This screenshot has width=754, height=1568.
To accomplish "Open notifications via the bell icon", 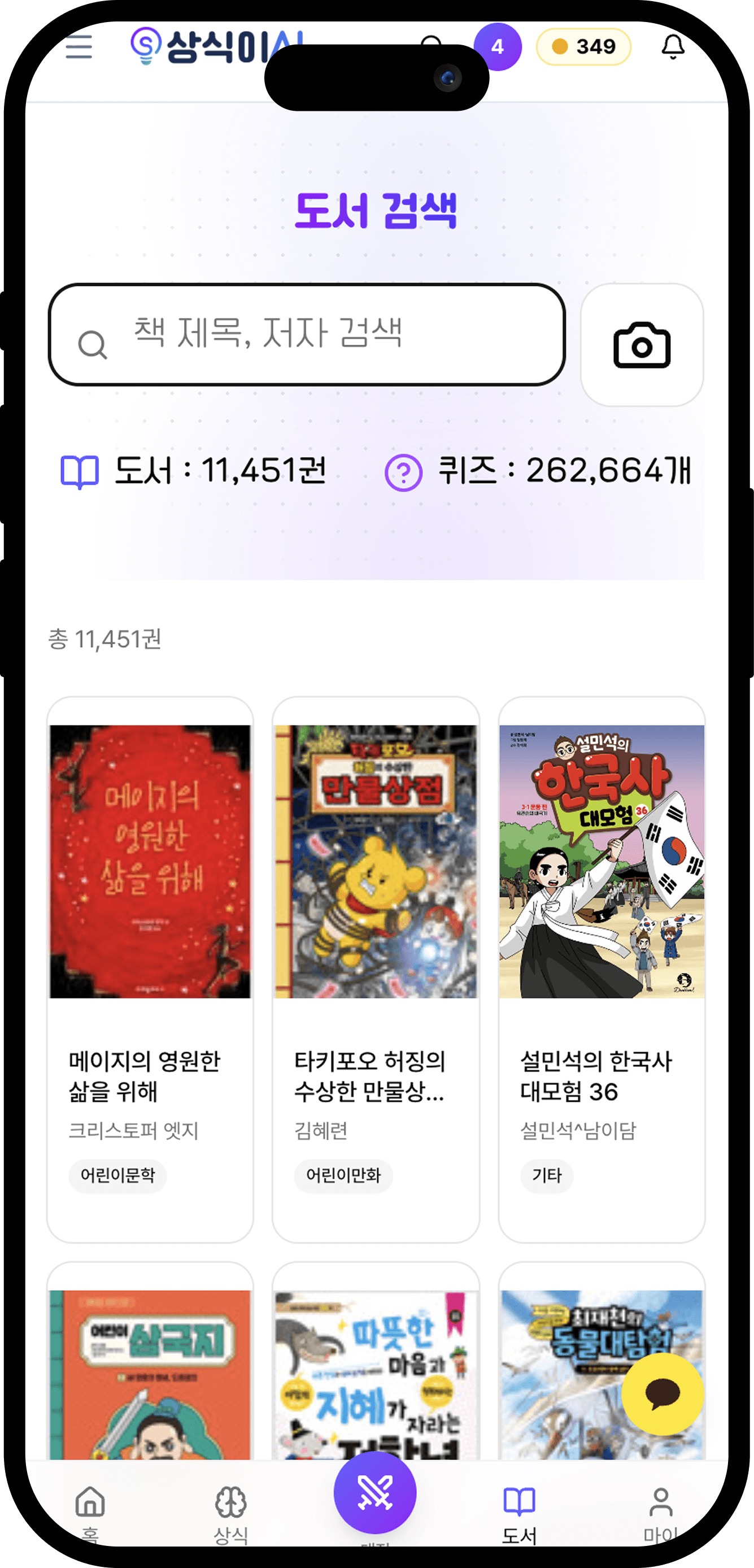I will pos(672,46).
